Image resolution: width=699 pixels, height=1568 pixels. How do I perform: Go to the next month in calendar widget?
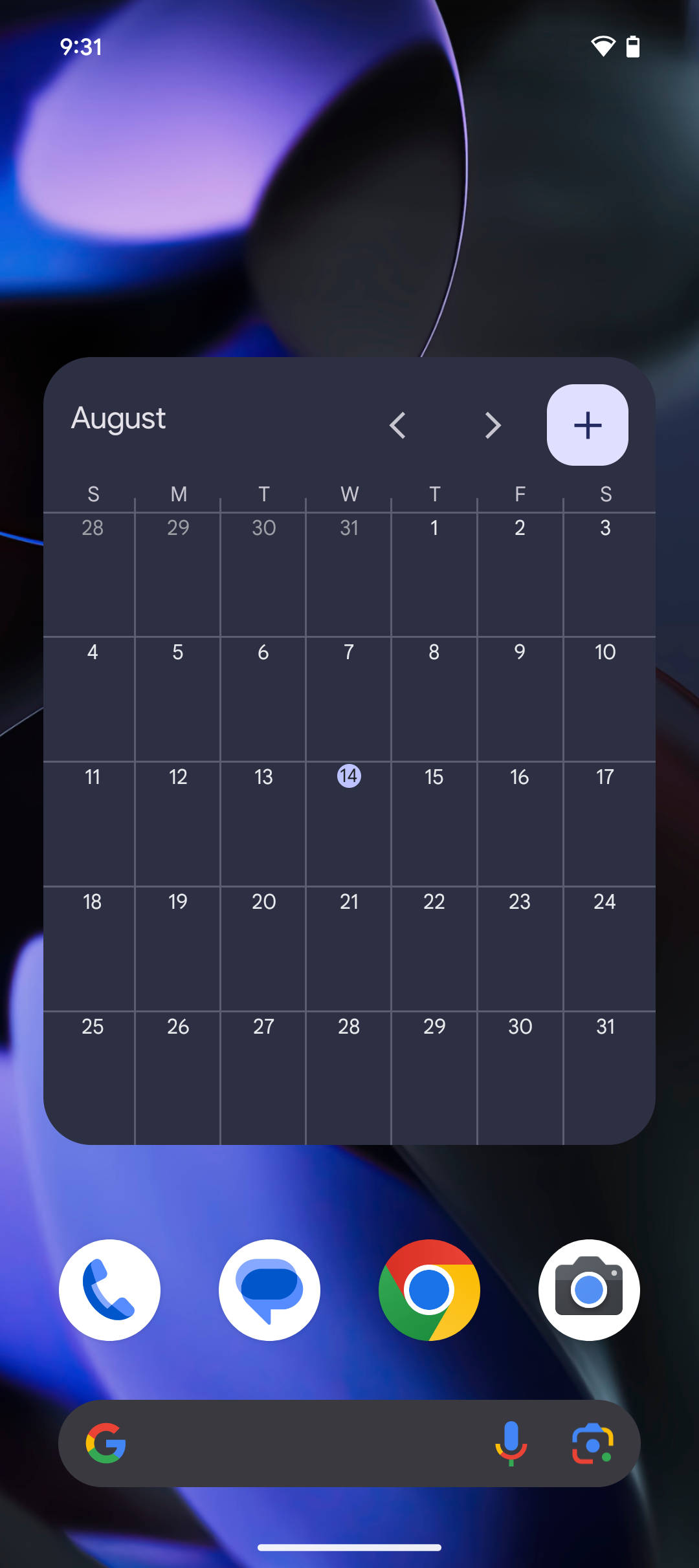coord(493,426)
